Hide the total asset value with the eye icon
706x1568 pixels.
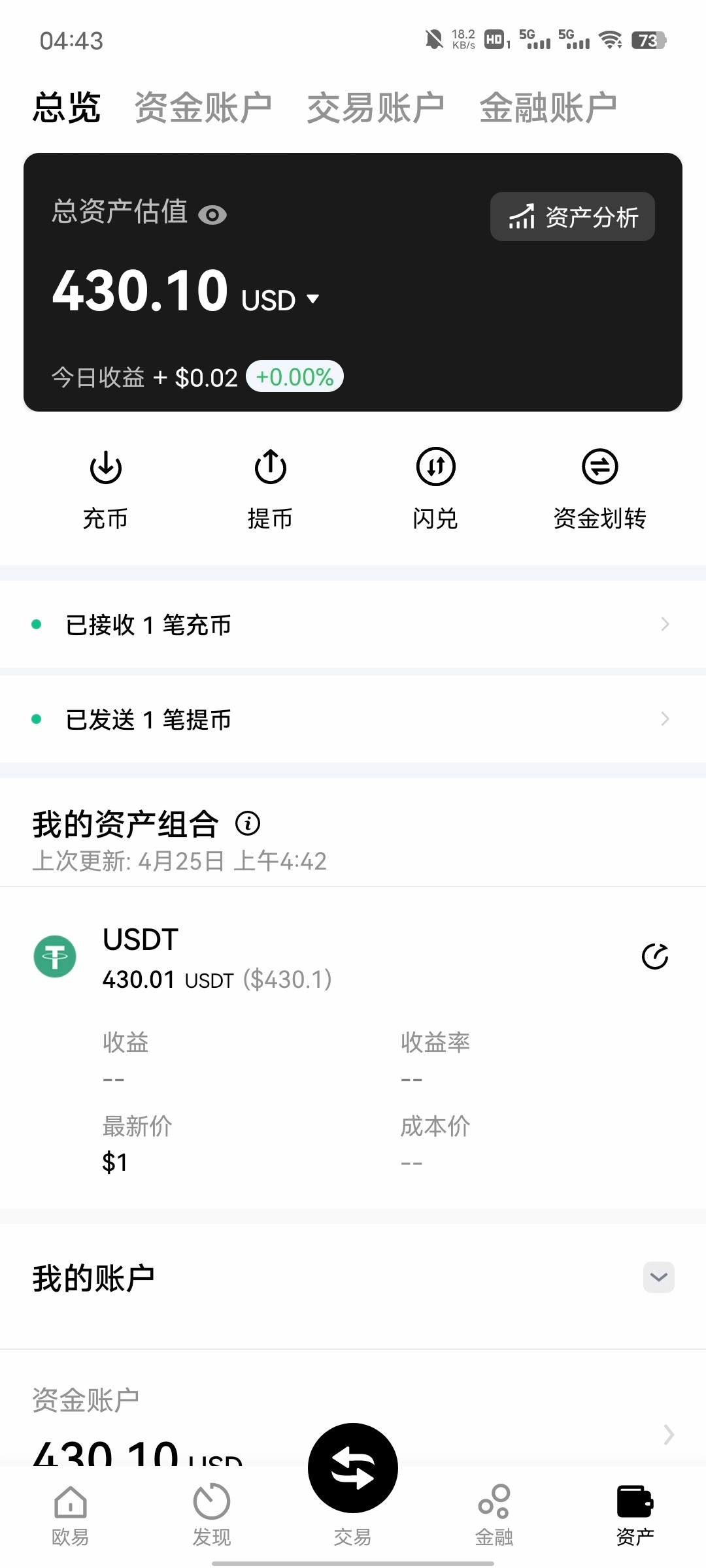click(x=212, y=214)
